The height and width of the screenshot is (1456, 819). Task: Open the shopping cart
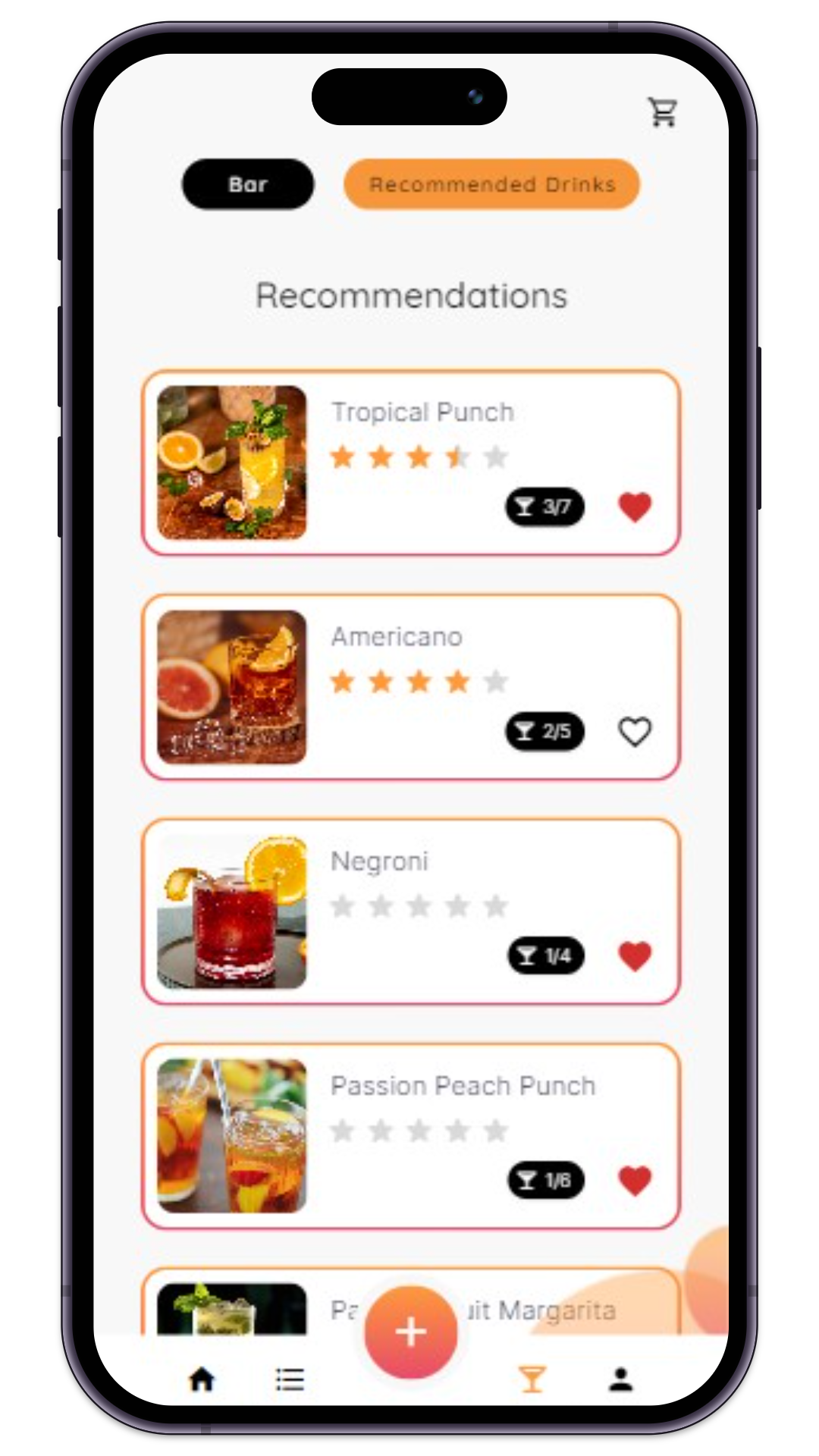tap(663, 112)
